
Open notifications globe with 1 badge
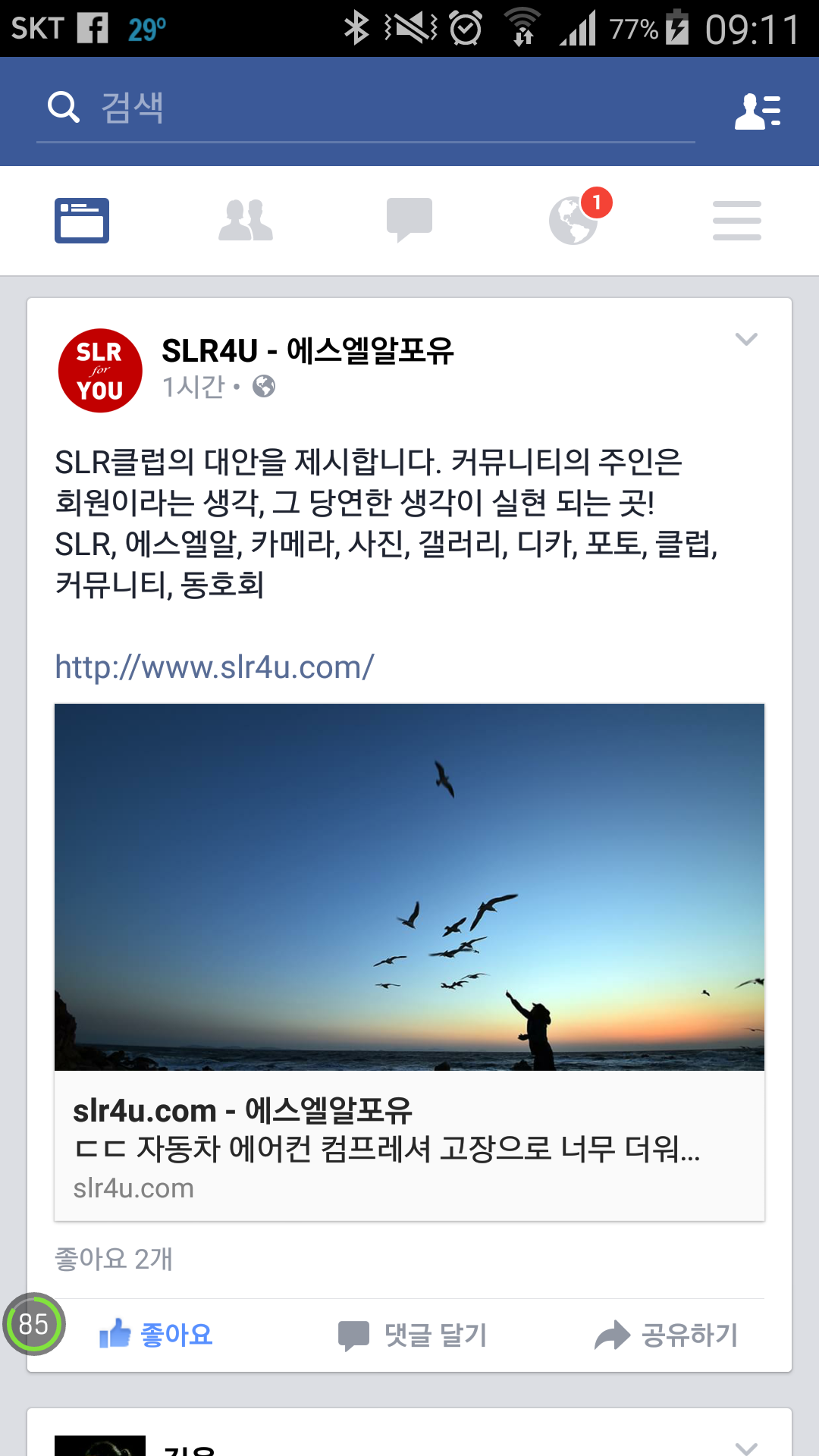pyautogui.click(x=574, y=221)
